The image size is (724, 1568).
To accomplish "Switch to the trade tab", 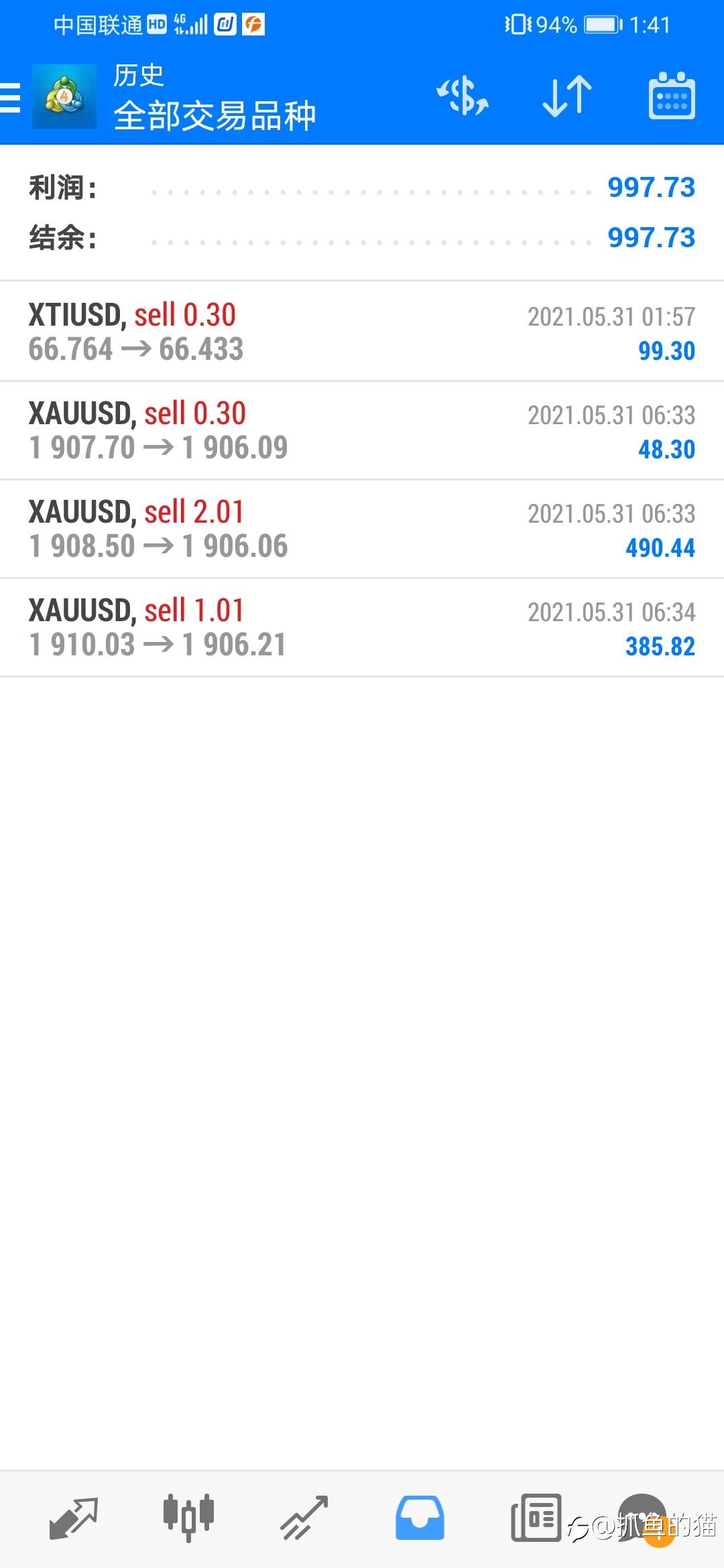I will (304, 1517).
